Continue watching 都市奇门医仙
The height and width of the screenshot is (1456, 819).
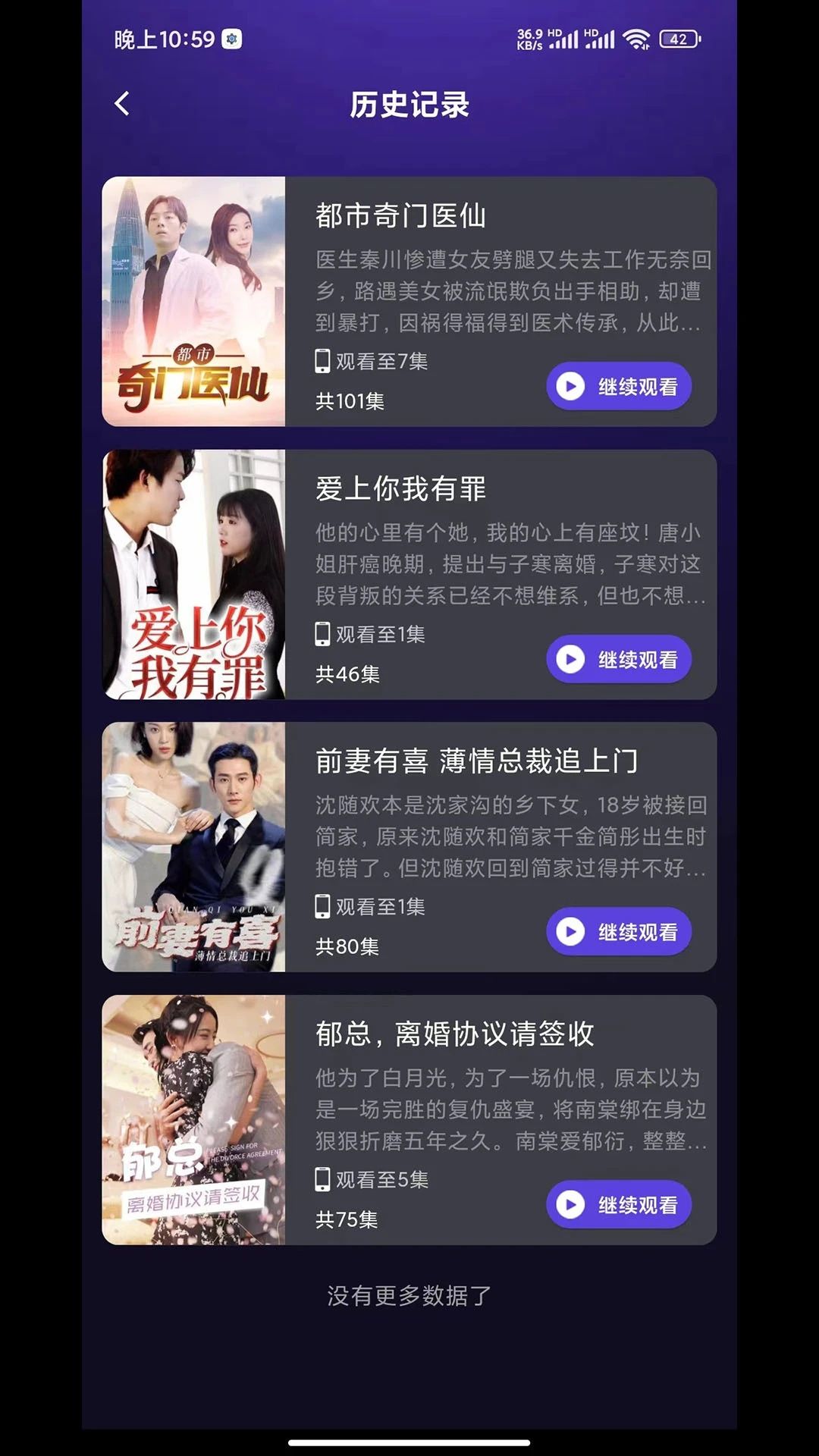click(618, 387)
